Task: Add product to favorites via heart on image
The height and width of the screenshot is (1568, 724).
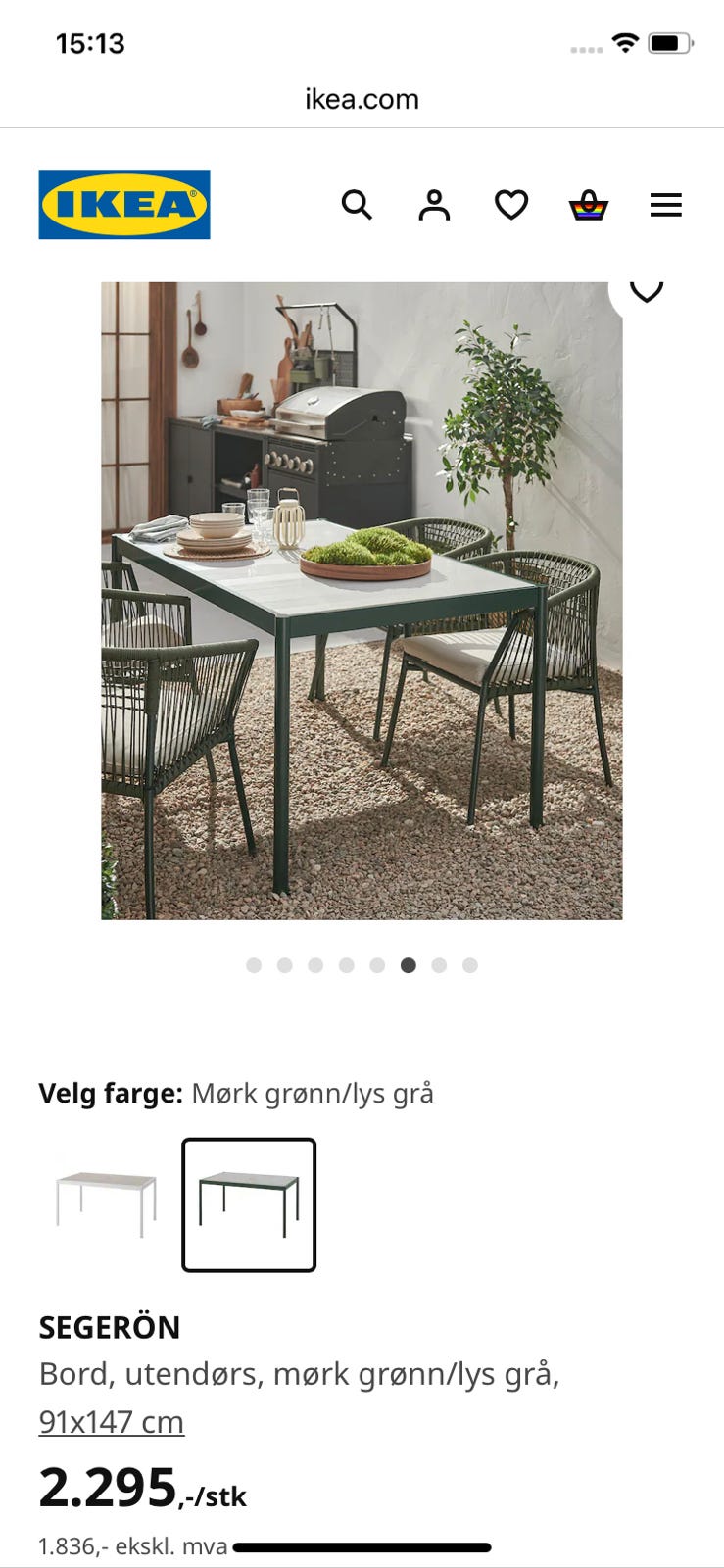Action: pos(647,289)
